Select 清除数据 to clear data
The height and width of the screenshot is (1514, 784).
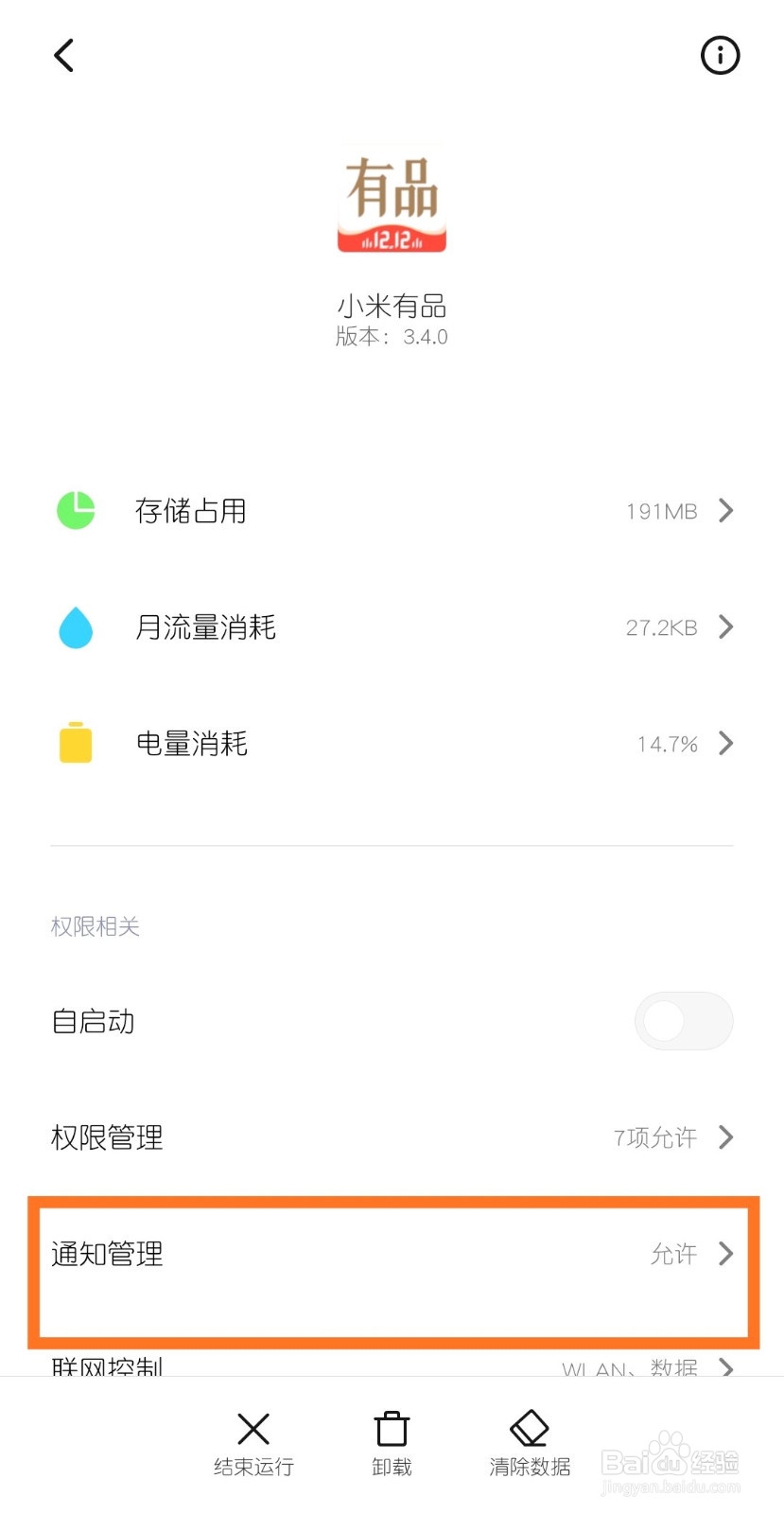tap(530, 1443)
